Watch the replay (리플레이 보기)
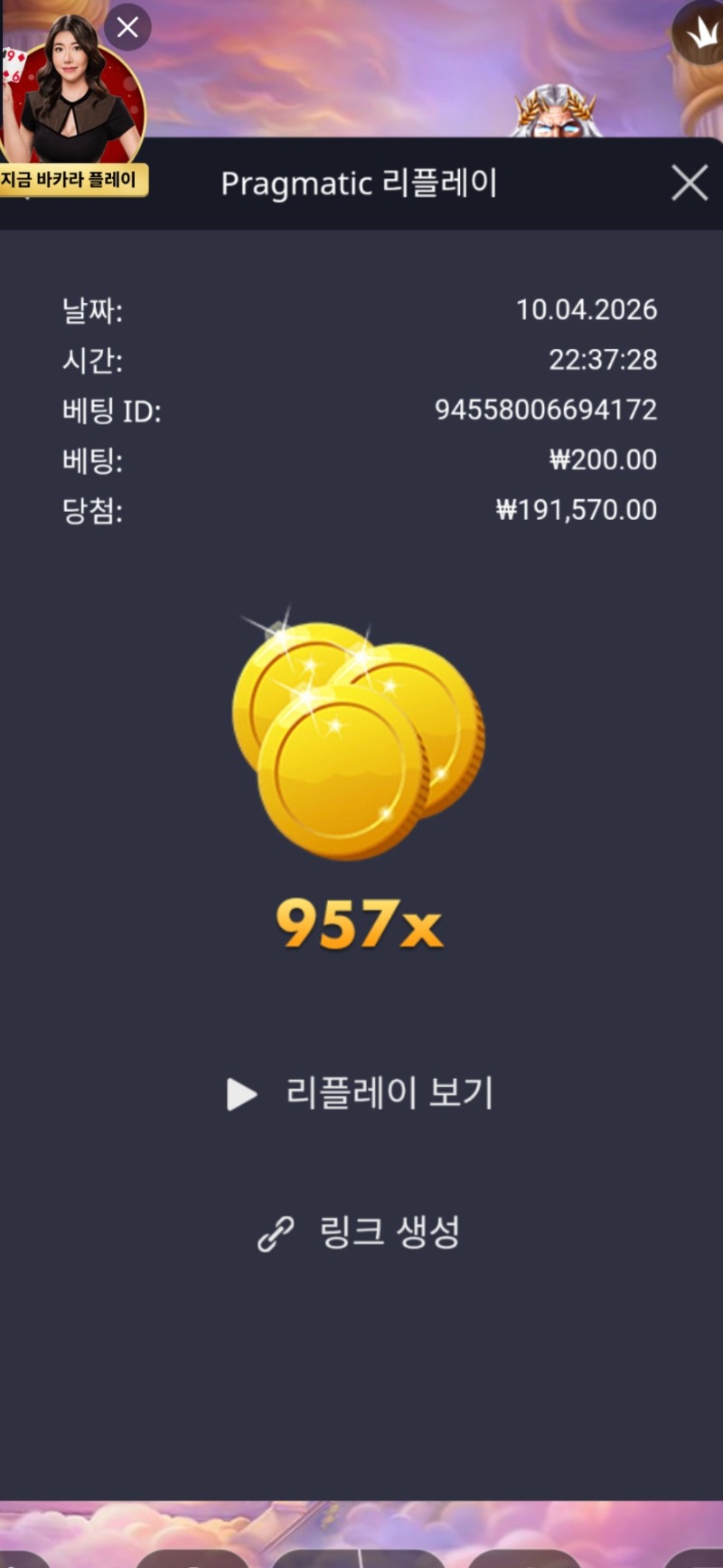The height and width of the screenshot is (1568, 723). 361,1093
